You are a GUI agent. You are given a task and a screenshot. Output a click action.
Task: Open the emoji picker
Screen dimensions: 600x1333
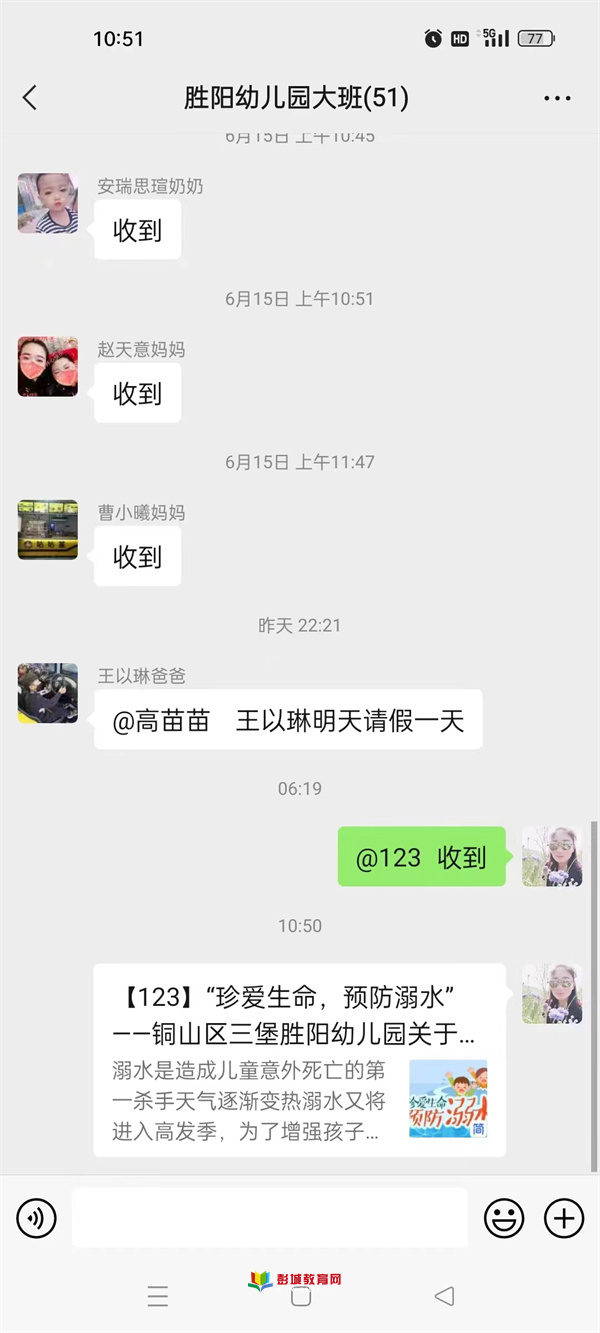tap(504, 1218)
